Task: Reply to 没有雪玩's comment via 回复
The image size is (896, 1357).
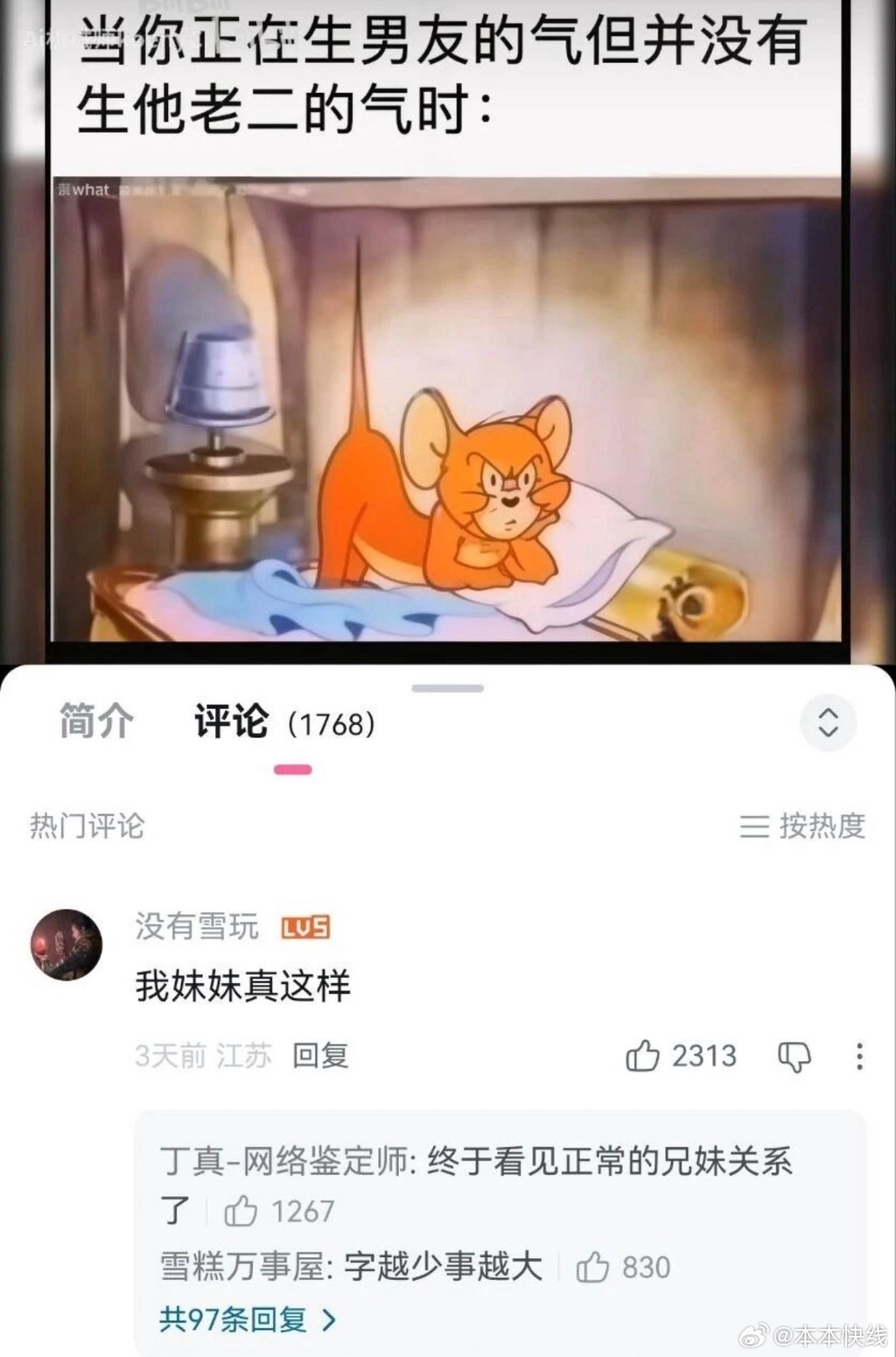Action: pyautogui.click(x=320, y=1056)
